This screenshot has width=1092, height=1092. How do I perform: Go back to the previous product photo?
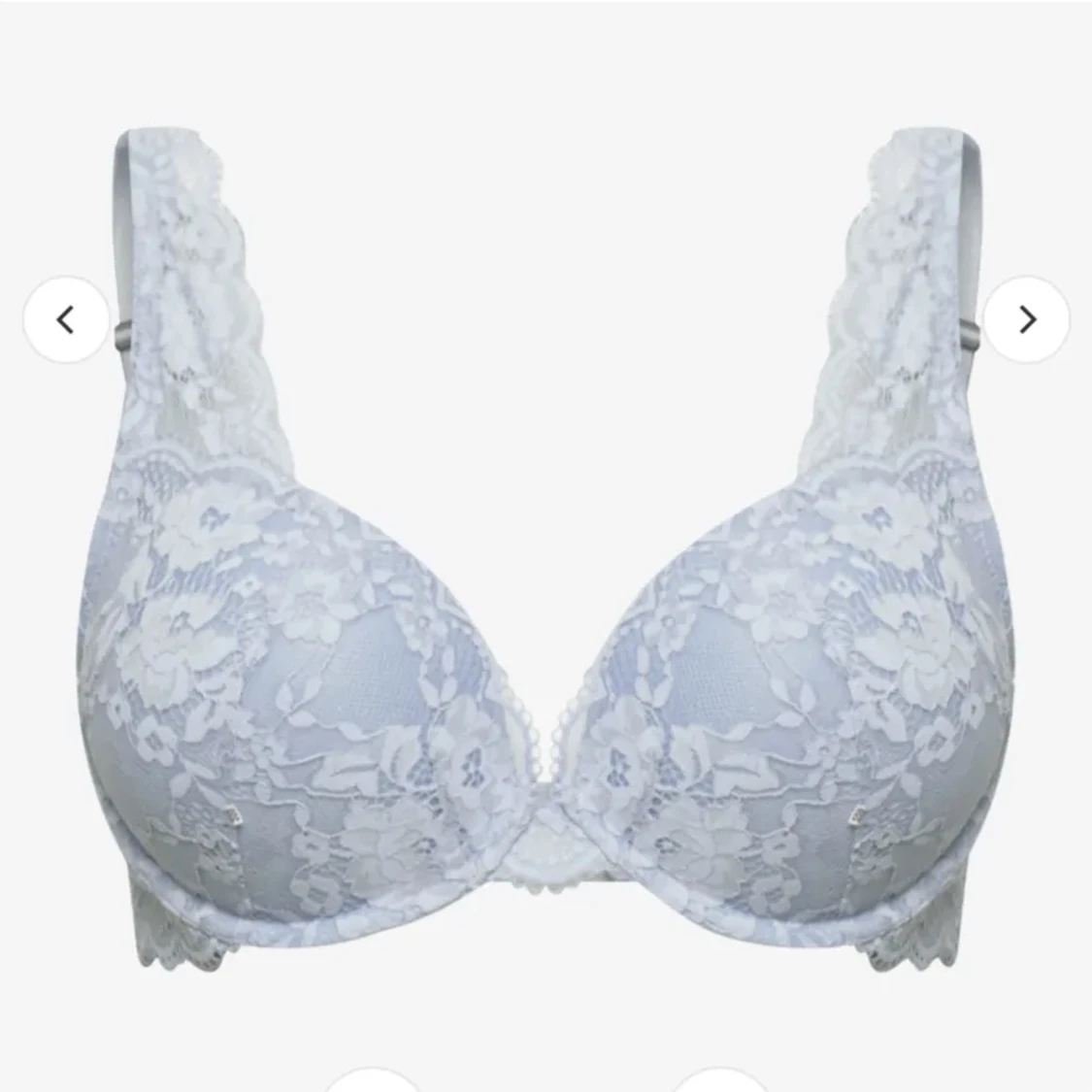click(x=66, y=319)
